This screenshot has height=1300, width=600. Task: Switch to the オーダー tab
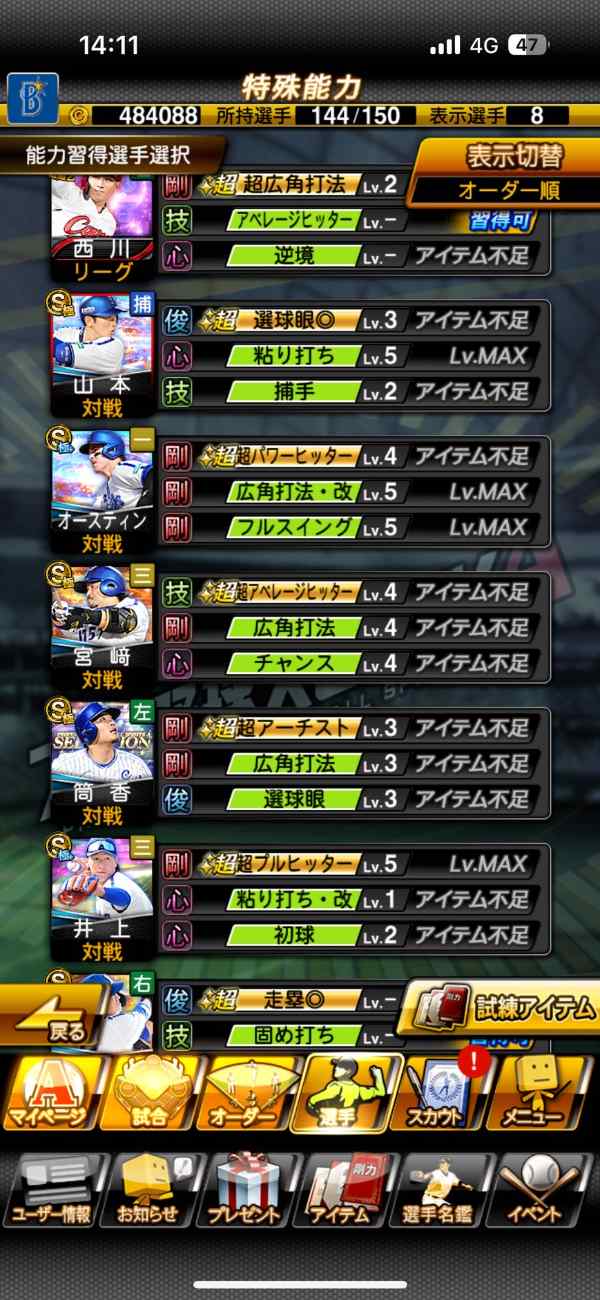[x=248, y=1093]
